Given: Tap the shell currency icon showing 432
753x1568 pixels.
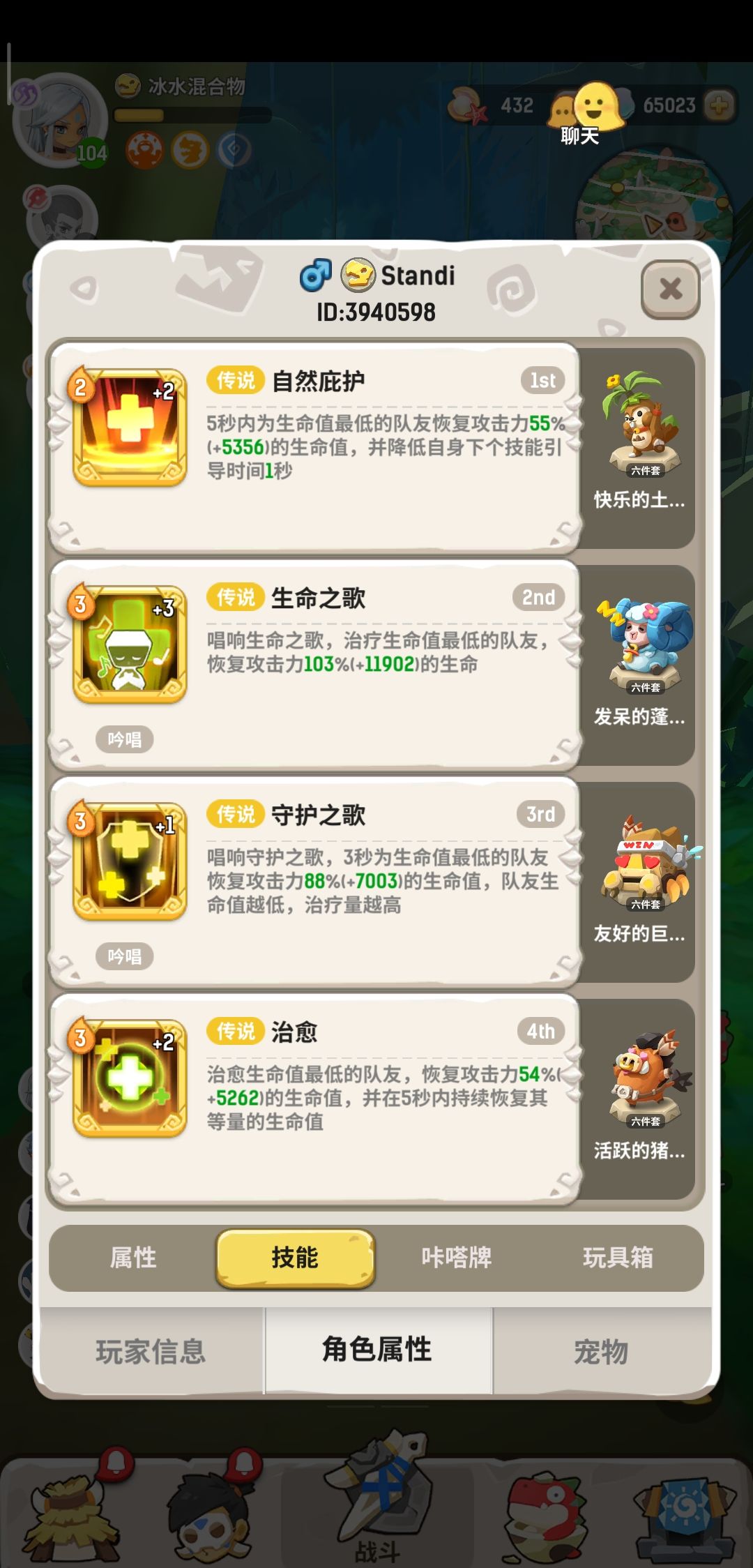Looking at the screenshot, I should click(x=464, y=103).
